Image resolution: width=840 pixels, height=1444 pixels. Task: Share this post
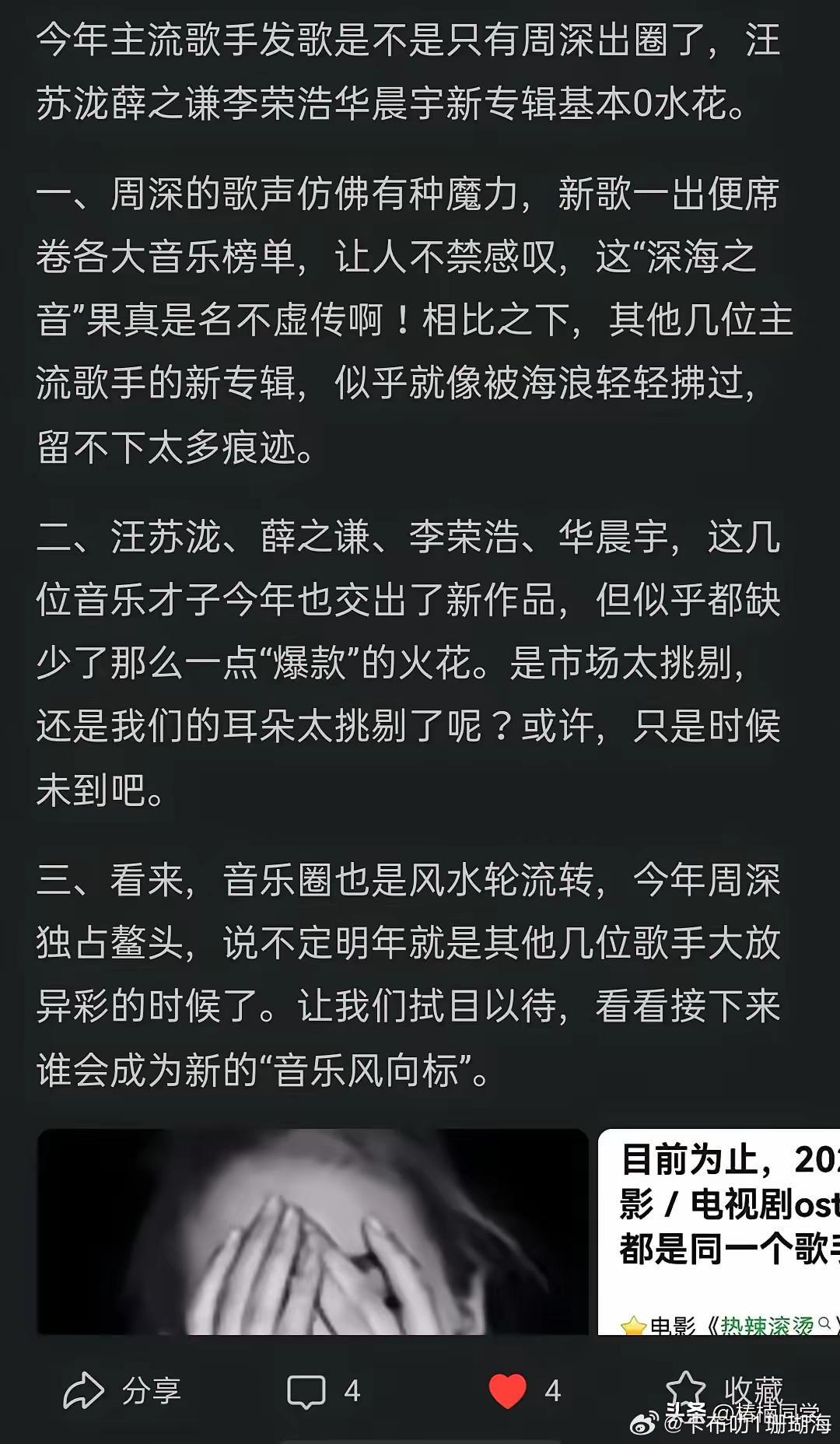[122, 1390]
